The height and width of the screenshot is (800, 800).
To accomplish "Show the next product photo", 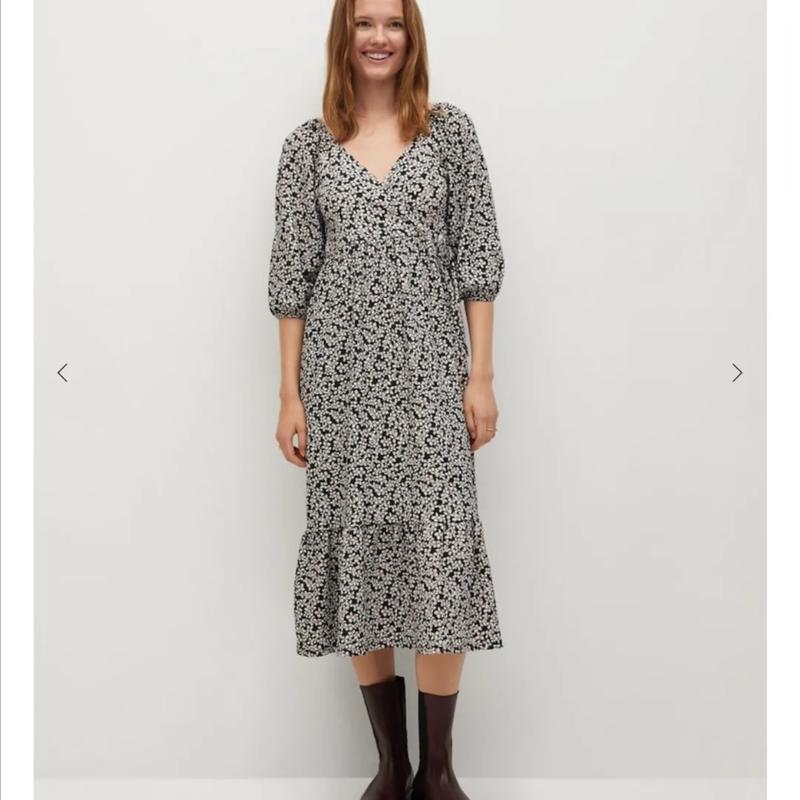I will click(x=737, y=373).
